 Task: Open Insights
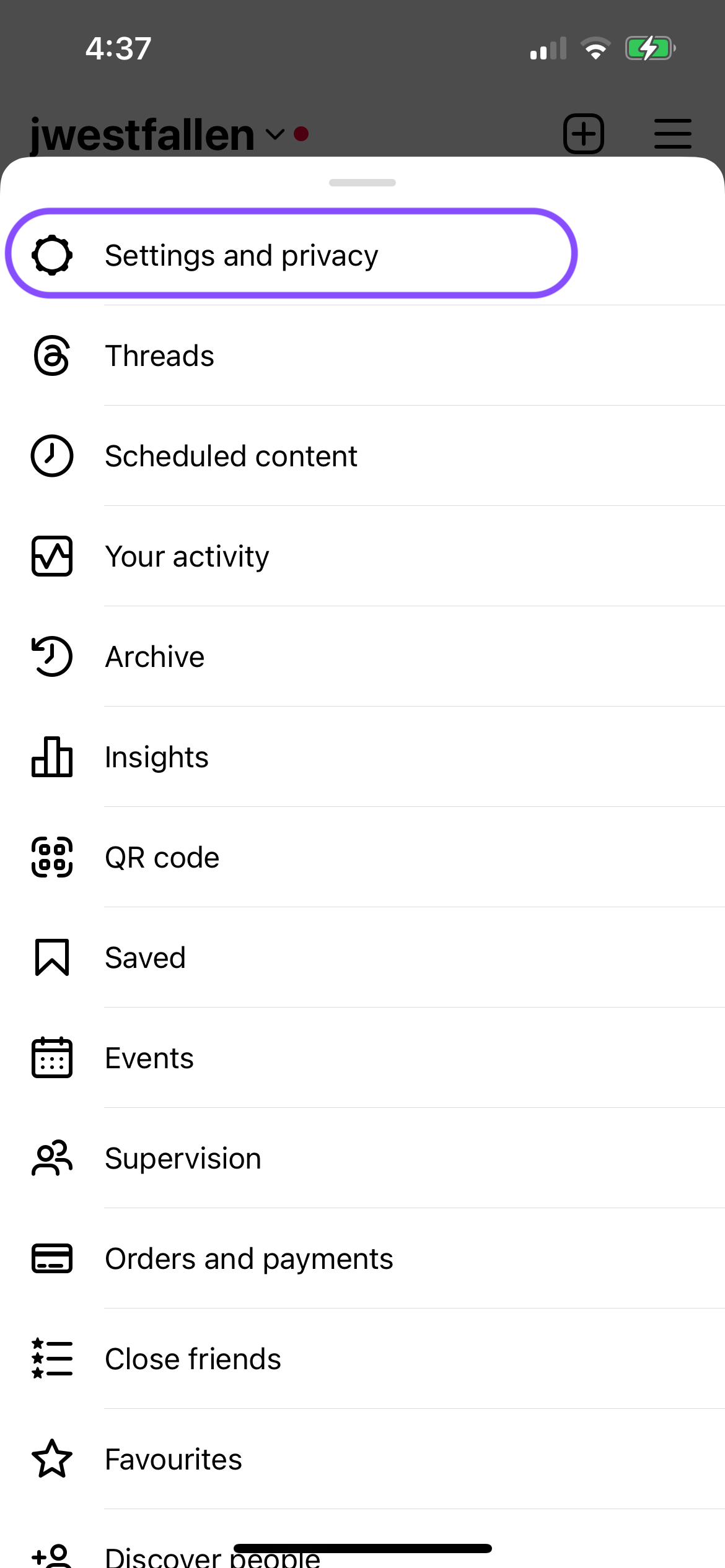(362, 757)
